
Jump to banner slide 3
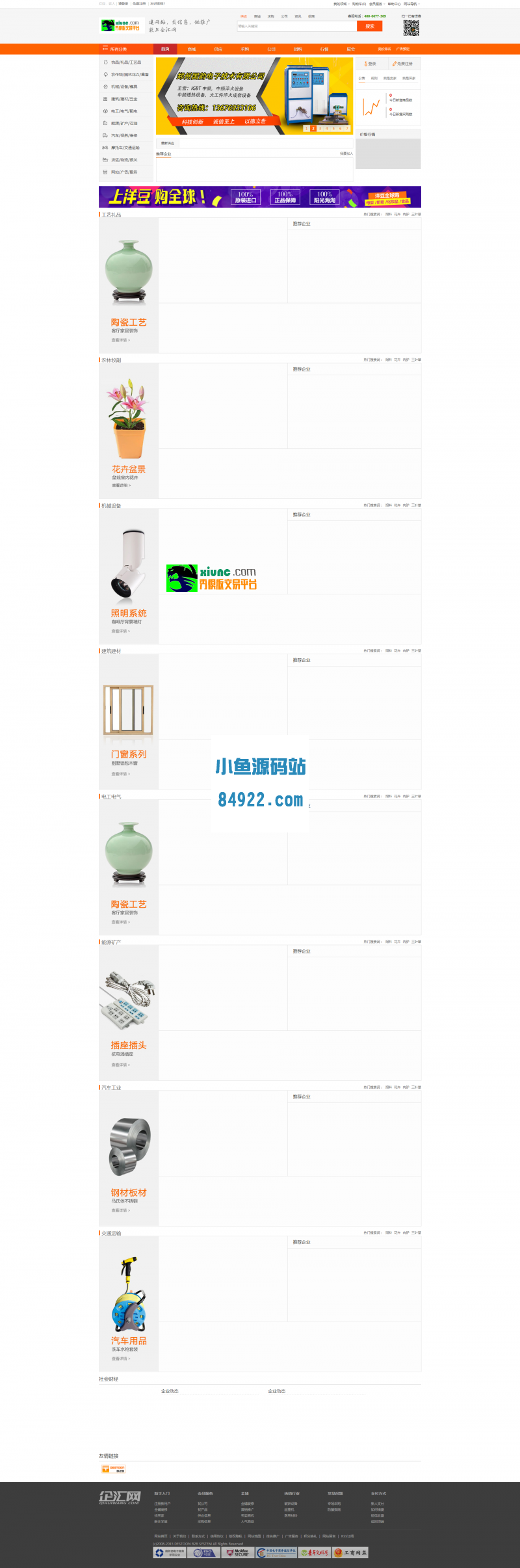(320, 128)
